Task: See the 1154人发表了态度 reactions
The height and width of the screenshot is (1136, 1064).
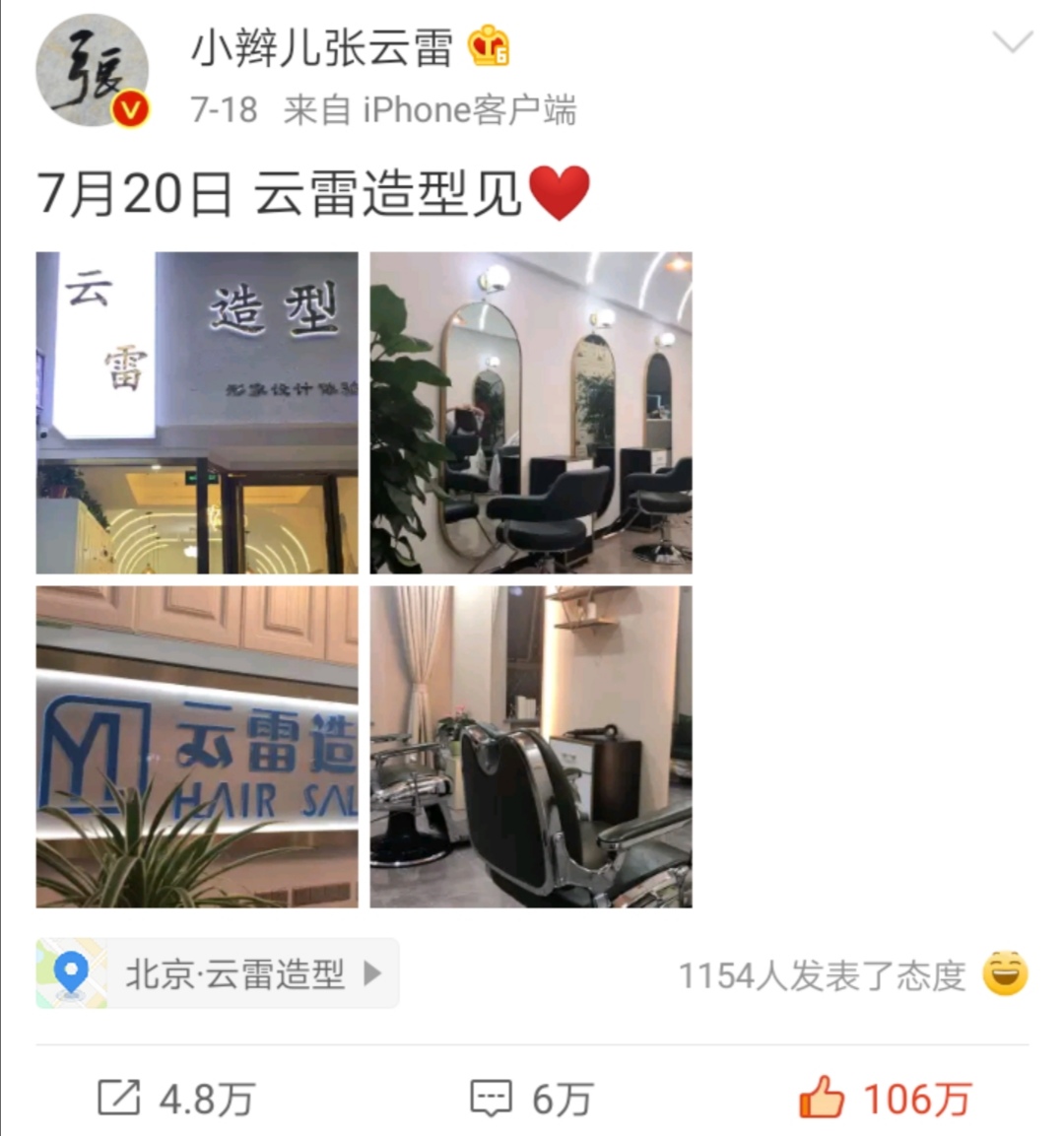Action: (x=851, y=975)
